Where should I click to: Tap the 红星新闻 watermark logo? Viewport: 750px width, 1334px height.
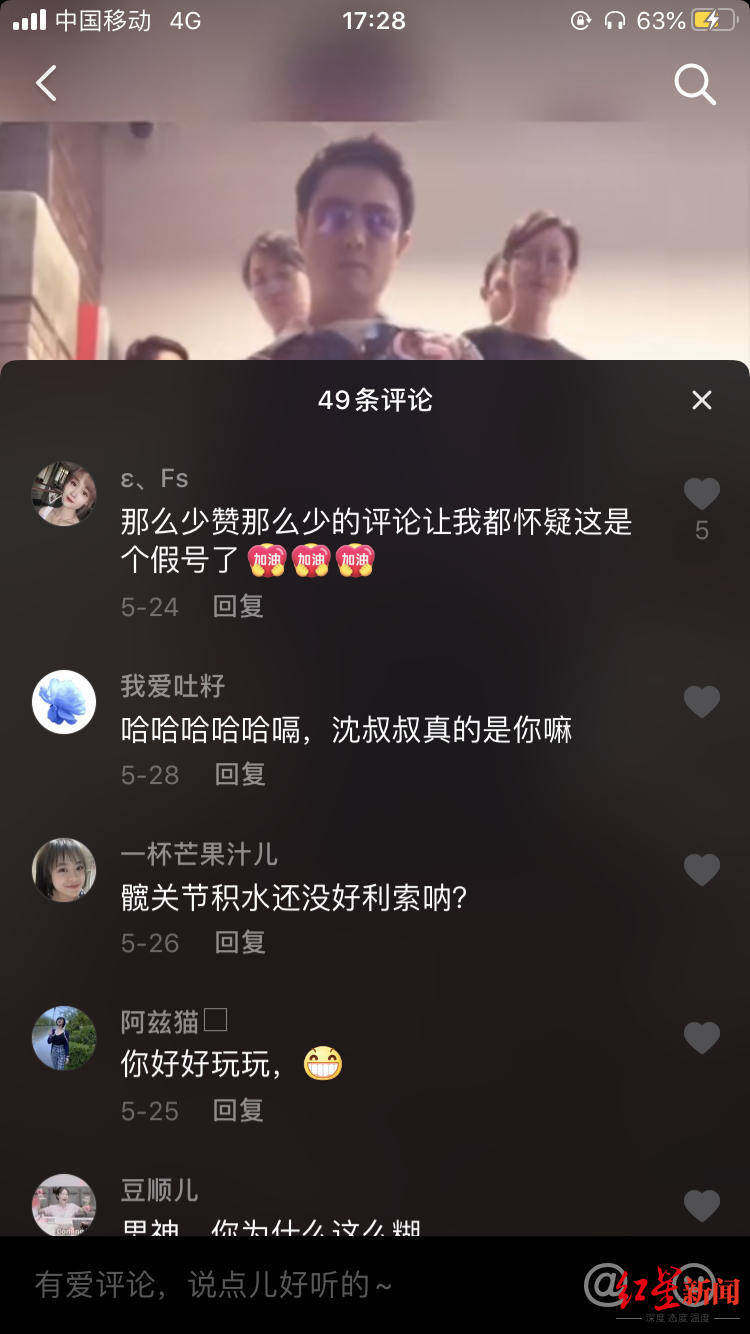tap(660, 1288)
